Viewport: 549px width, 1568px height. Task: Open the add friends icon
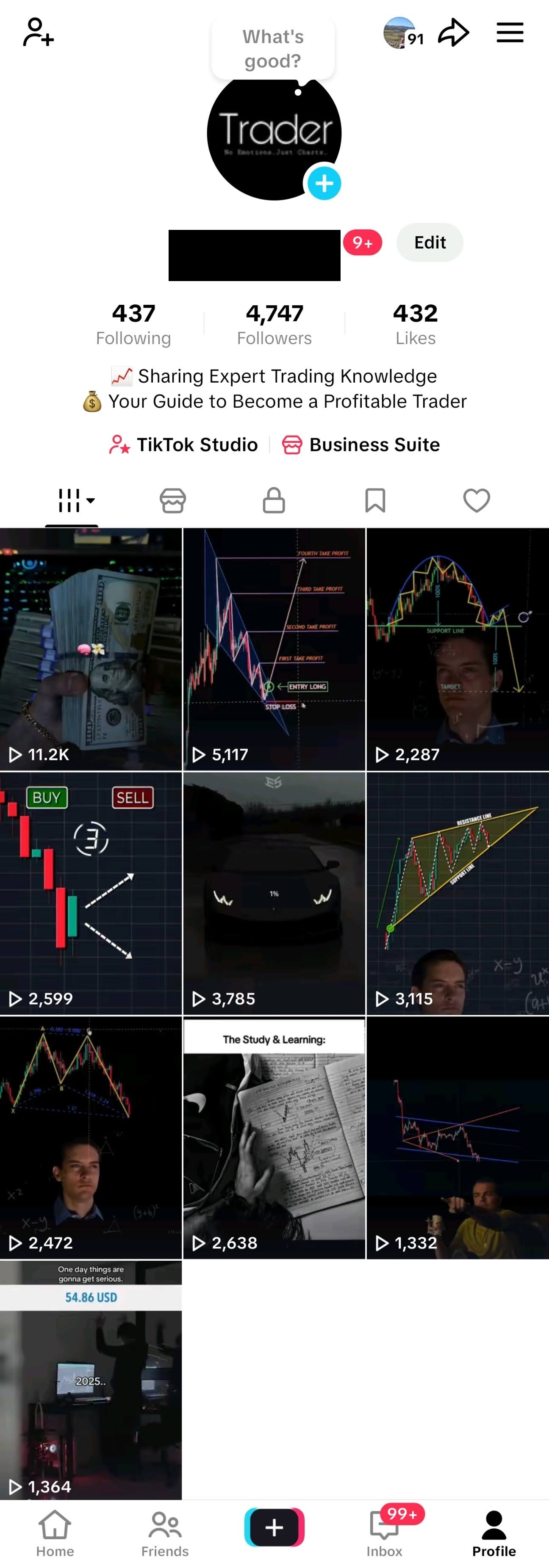click(x=38, y=32)
